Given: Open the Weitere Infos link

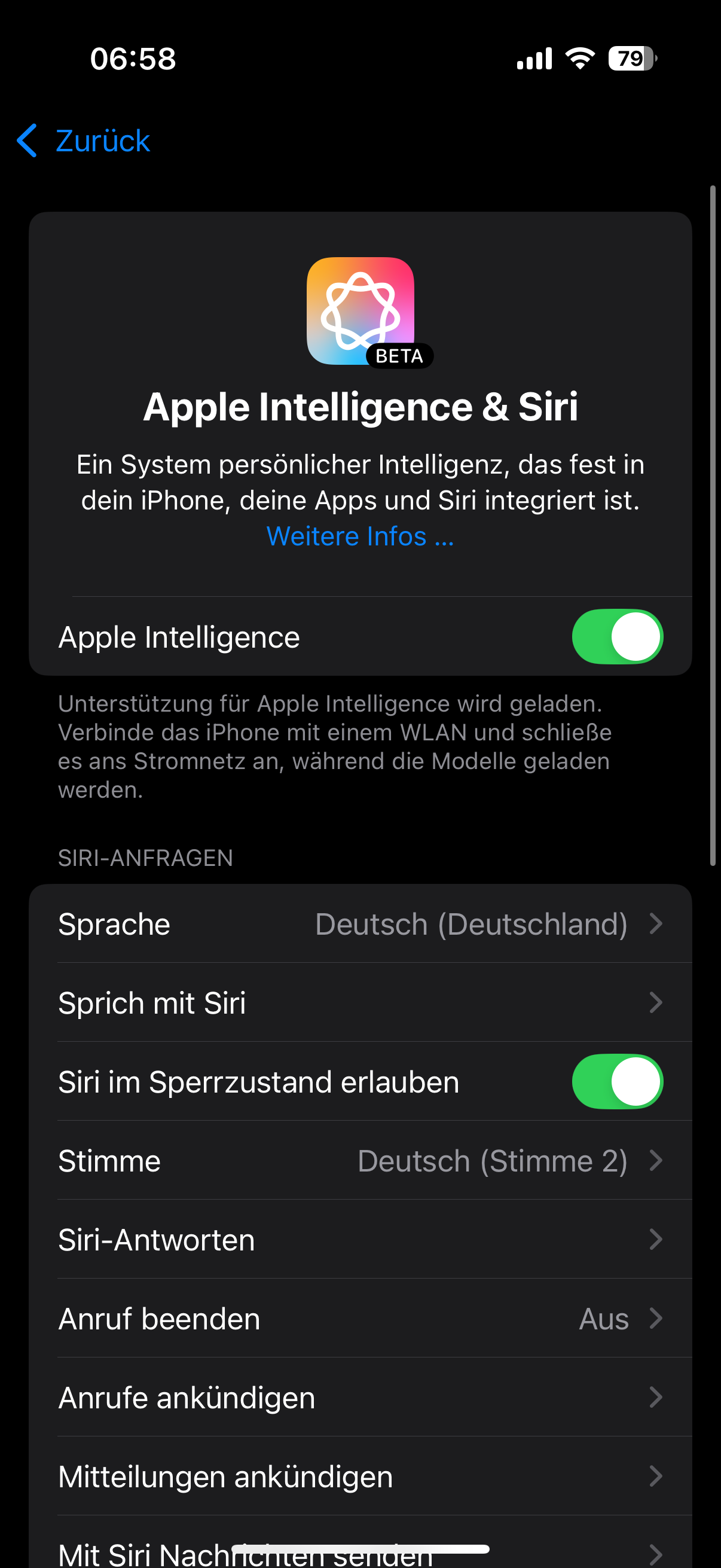Looking at the screenshot, I should coord(359,536).
